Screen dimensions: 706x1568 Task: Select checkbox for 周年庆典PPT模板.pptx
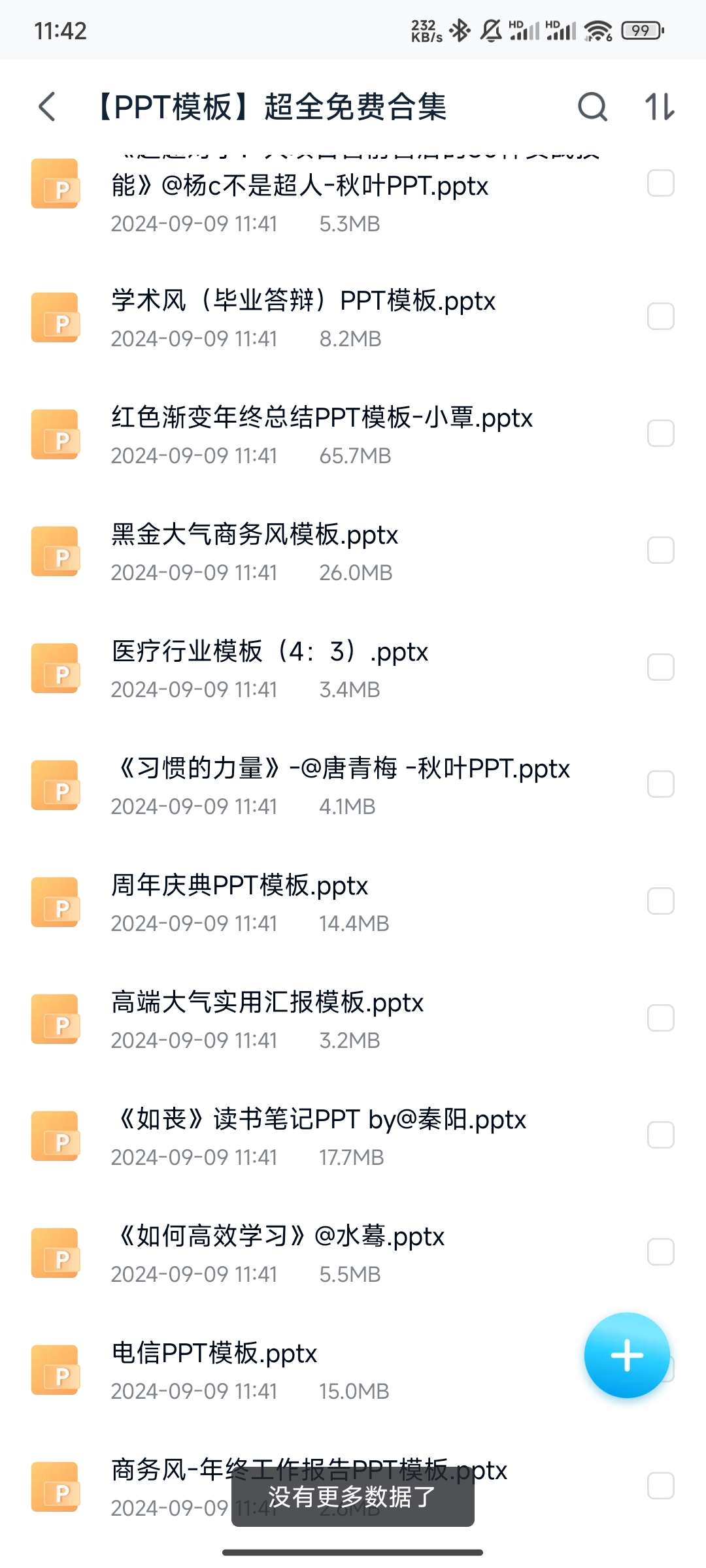point(660,901)
